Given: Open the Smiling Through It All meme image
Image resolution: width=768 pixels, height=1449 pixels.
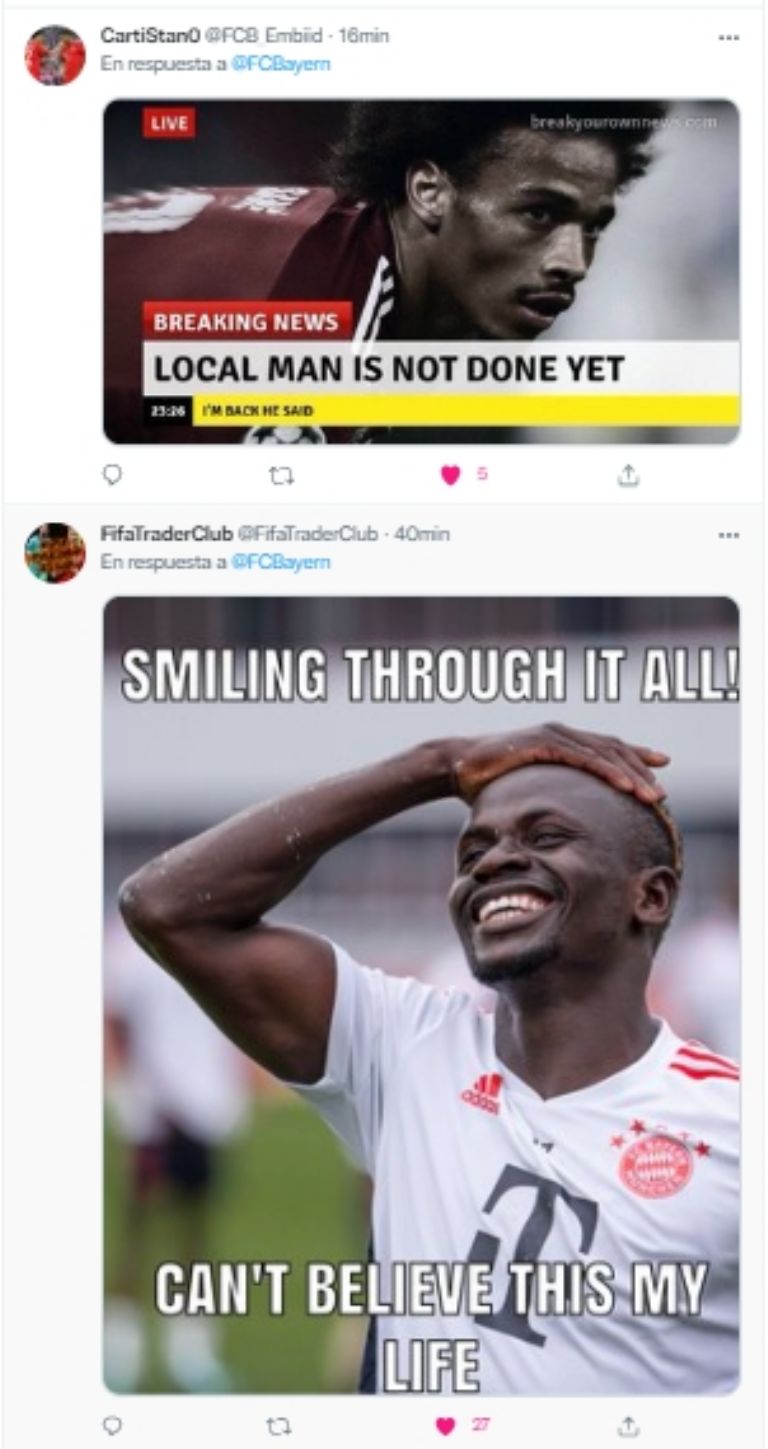Looking at the screenshot, I should tap(421, 994).
